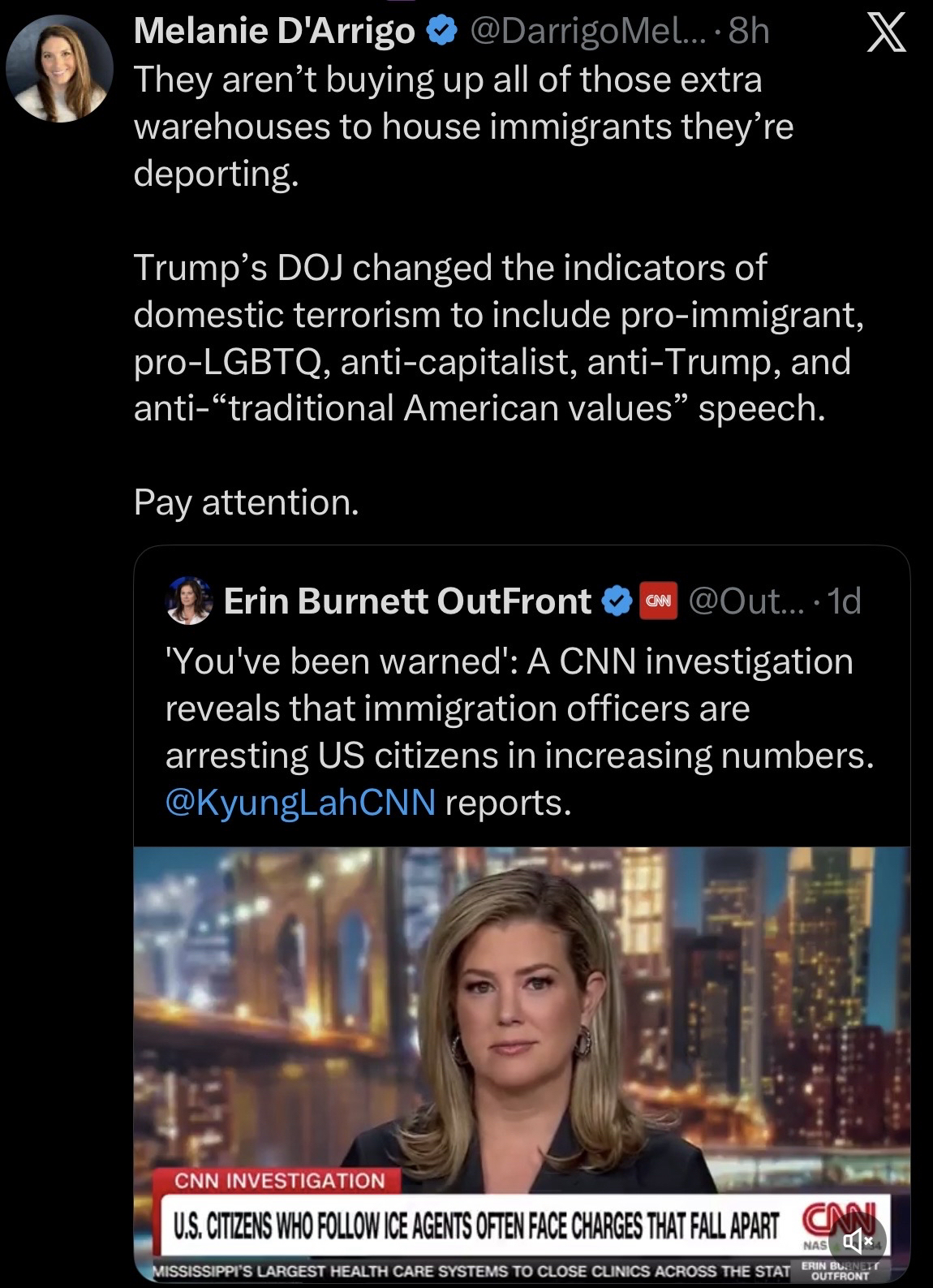Image resolution: width=933 pixels, height=1288 pixels.
Task: Tap the Melanie D'Arrigo display name
Action: click(x=273, y=32)
